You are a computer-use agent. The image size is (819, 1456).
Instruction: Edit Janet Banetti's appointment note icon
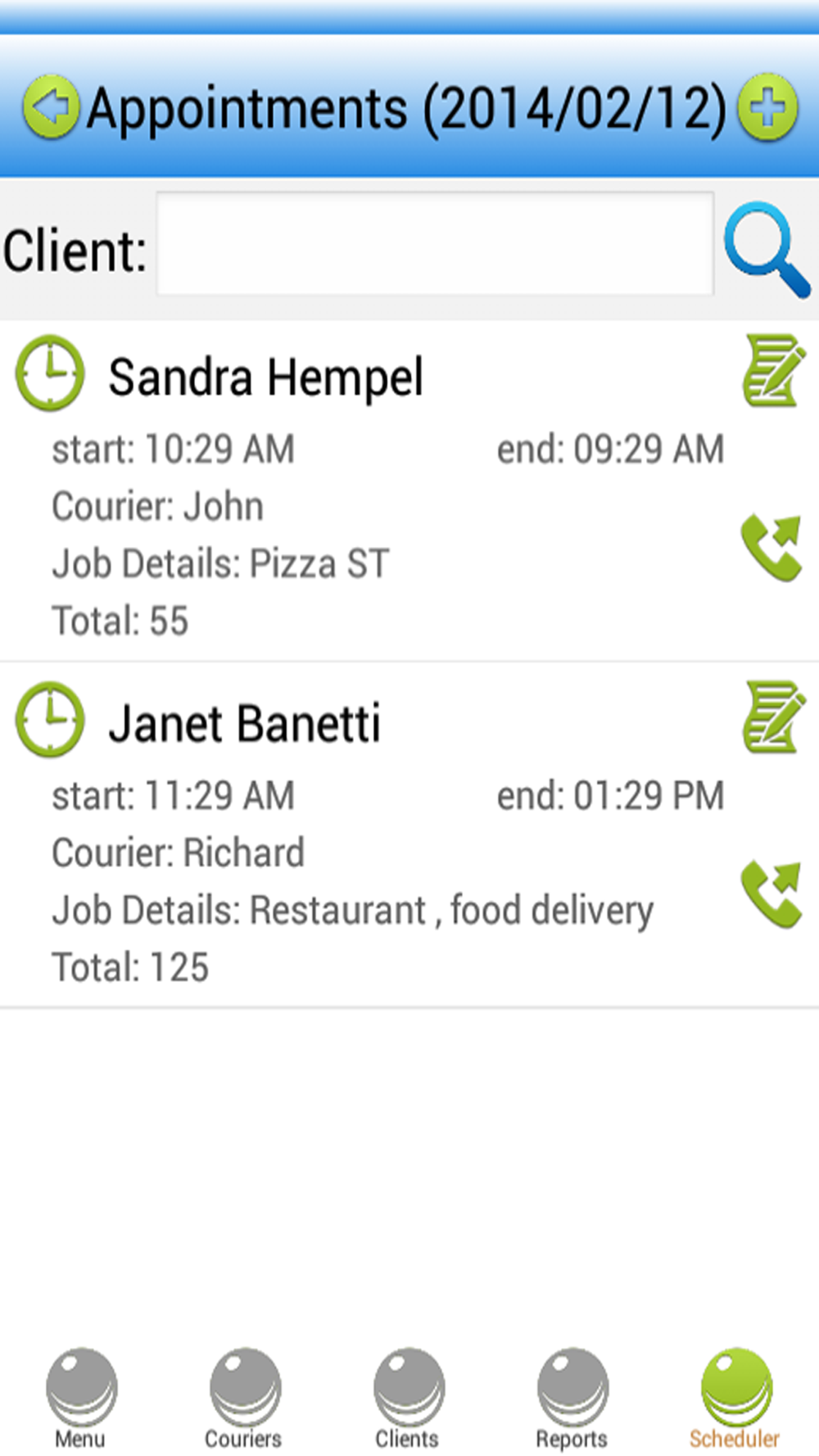coord(774,717)
